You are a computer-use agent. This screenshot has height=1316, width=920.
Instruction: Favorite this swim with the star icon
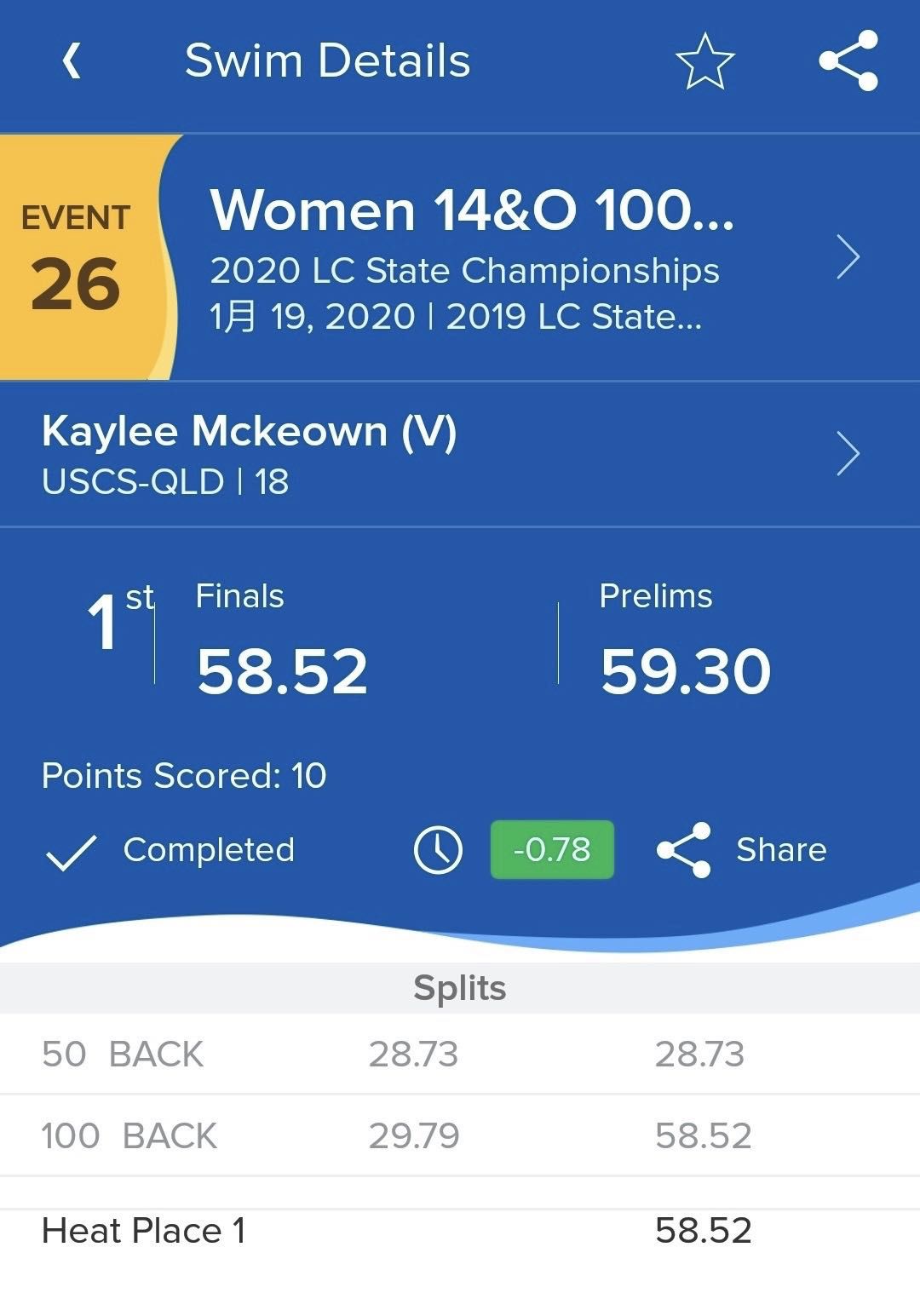coord(704,61)
